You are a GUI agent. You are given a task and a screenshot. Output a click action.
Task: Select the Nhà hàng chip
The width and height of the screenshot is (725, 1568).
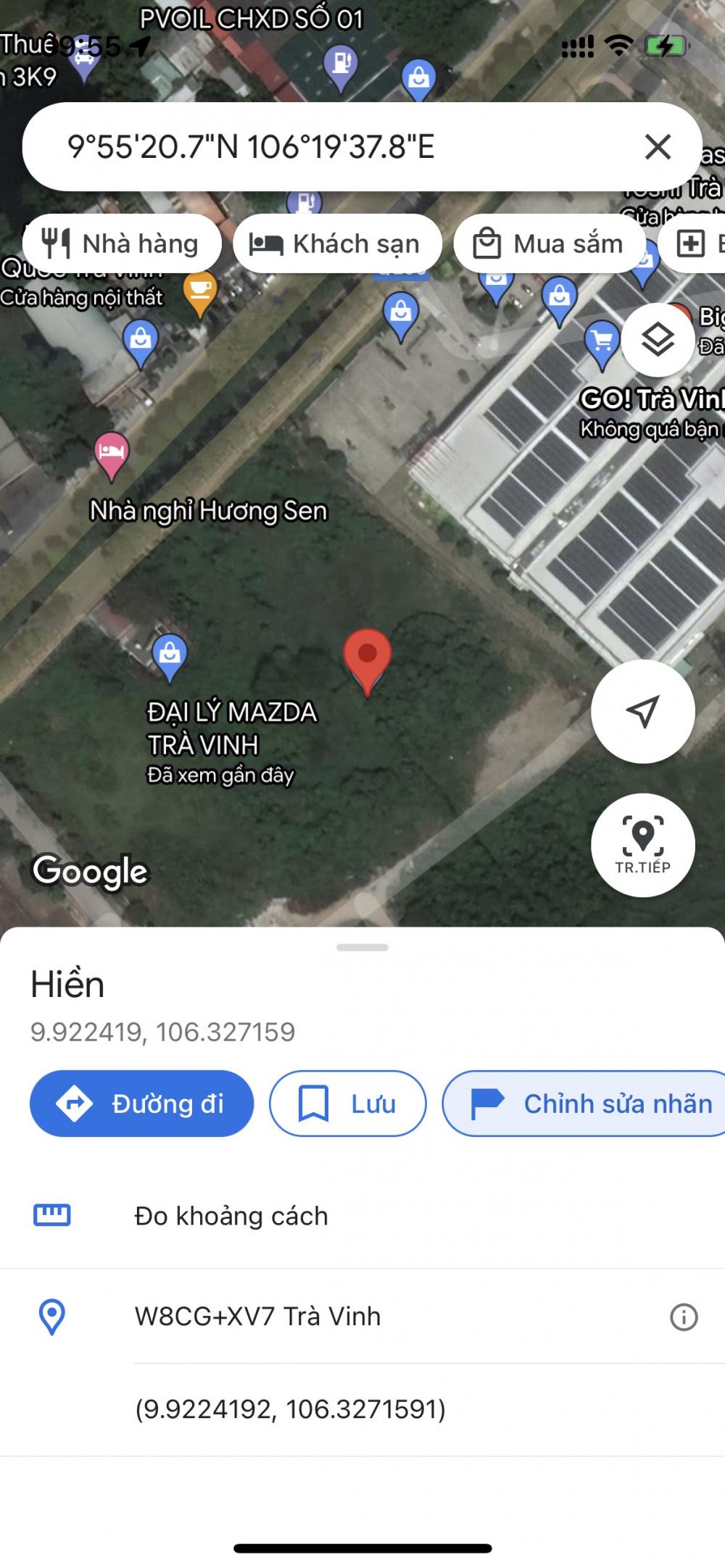pyautogui.click(x=122, y=244)
